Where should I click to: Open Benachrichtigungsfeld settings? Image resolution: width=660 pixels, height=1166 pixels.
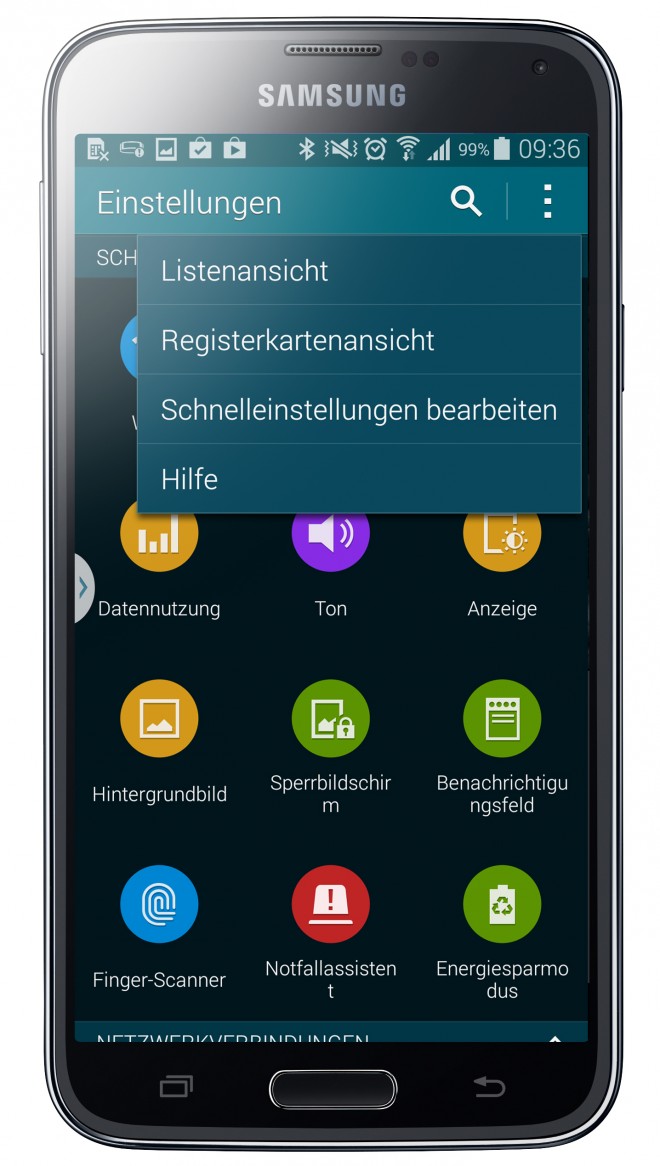502,720
